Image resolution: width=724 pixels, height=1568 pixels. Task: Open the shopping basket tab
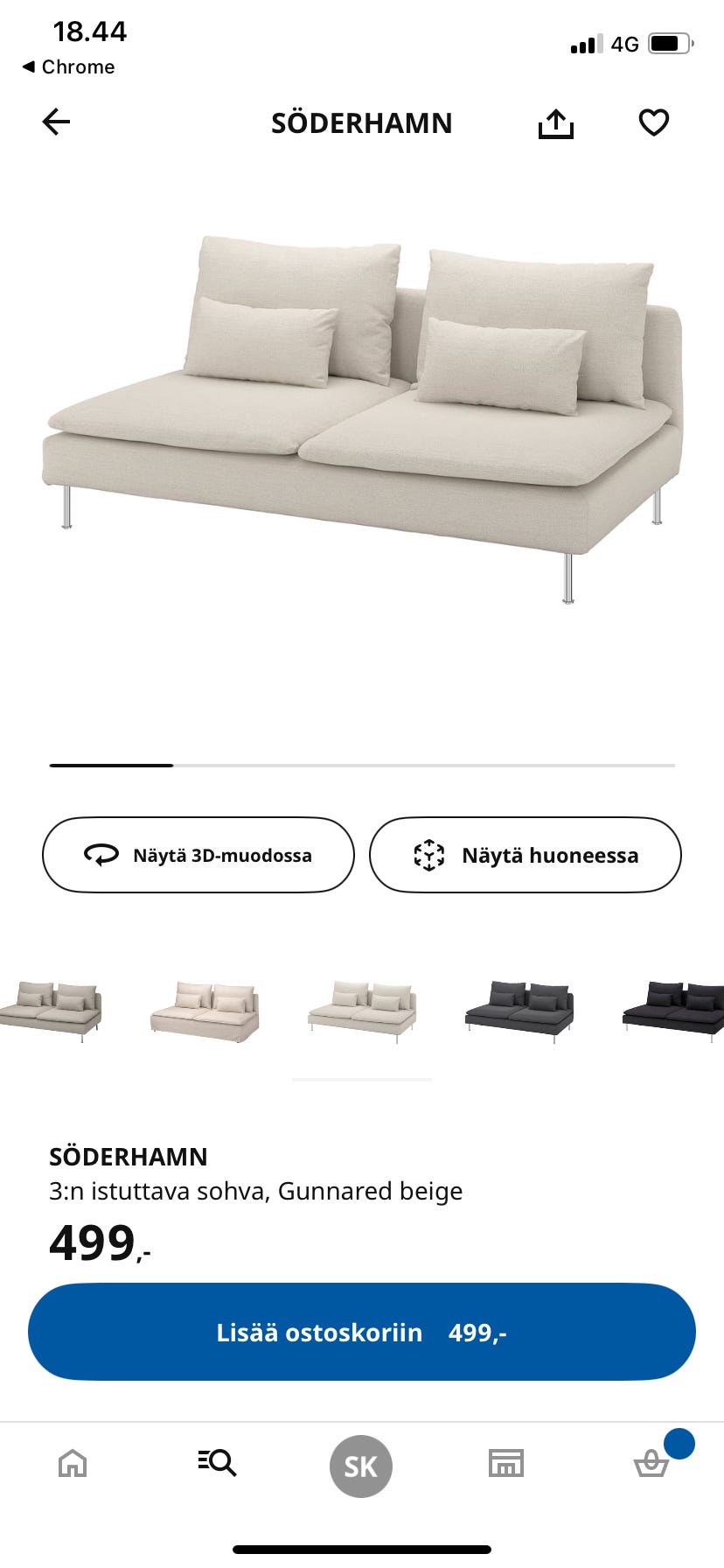[x=651, y=1463]
